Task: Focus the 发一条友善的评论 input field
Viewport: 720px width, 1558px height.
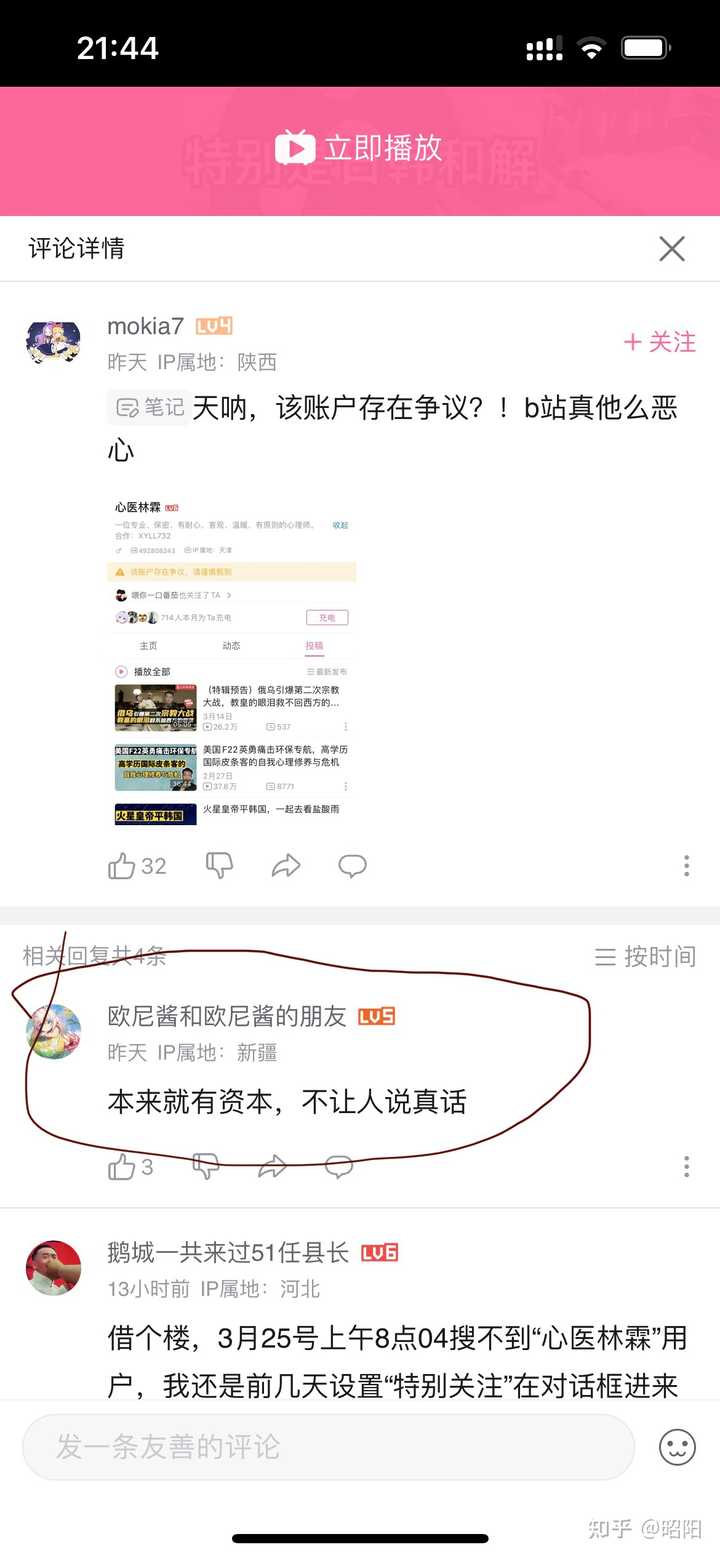Action: [x=328, y=1446]
